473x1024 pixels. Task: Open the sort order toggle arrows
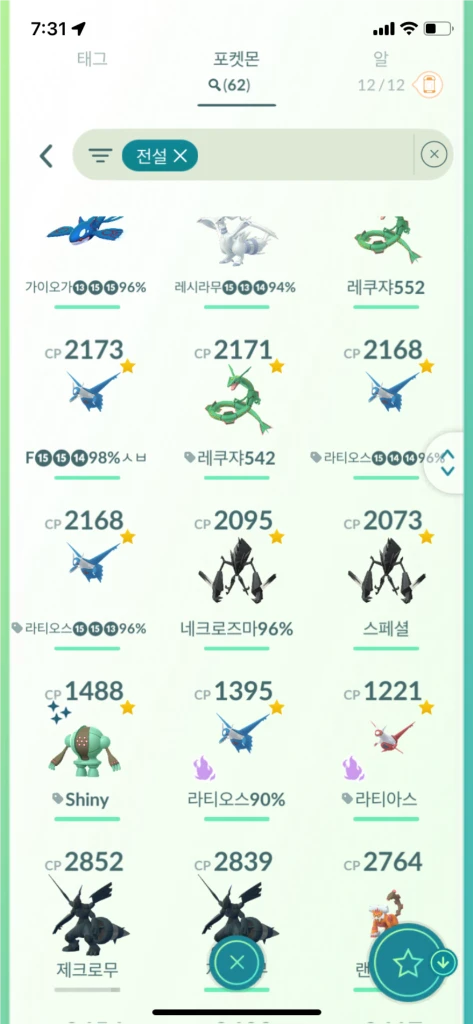[448, 463]
